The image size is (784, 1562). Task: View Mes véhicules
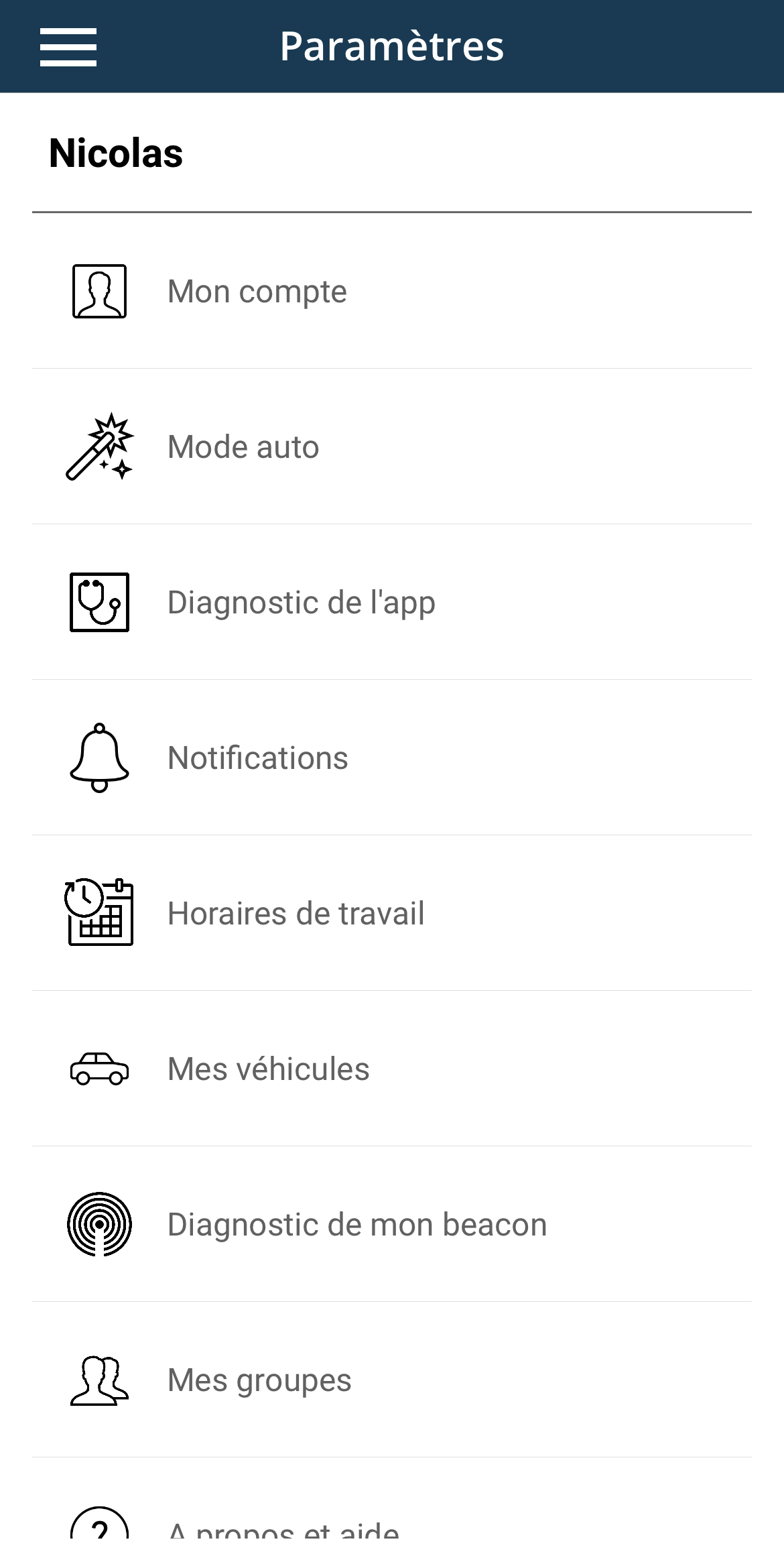click(x=268, y=1069)
